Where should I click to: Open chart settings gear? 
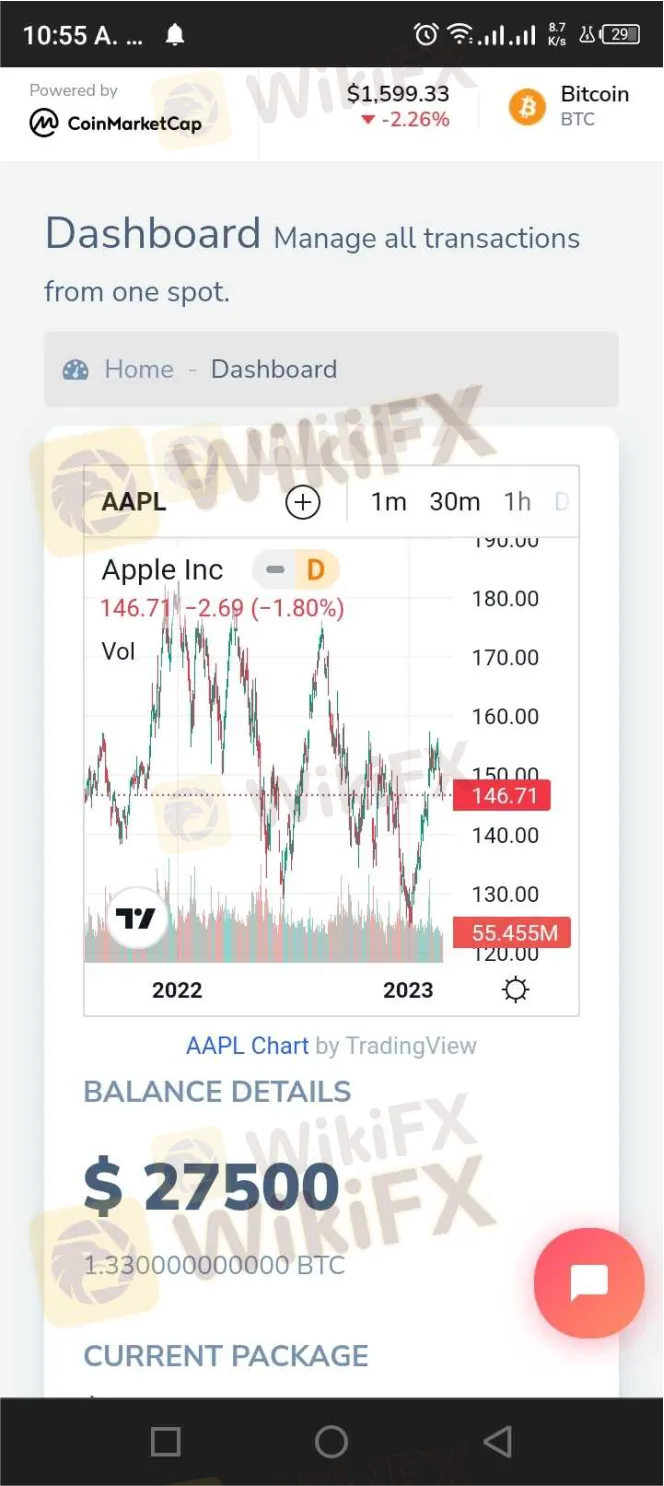515,990
